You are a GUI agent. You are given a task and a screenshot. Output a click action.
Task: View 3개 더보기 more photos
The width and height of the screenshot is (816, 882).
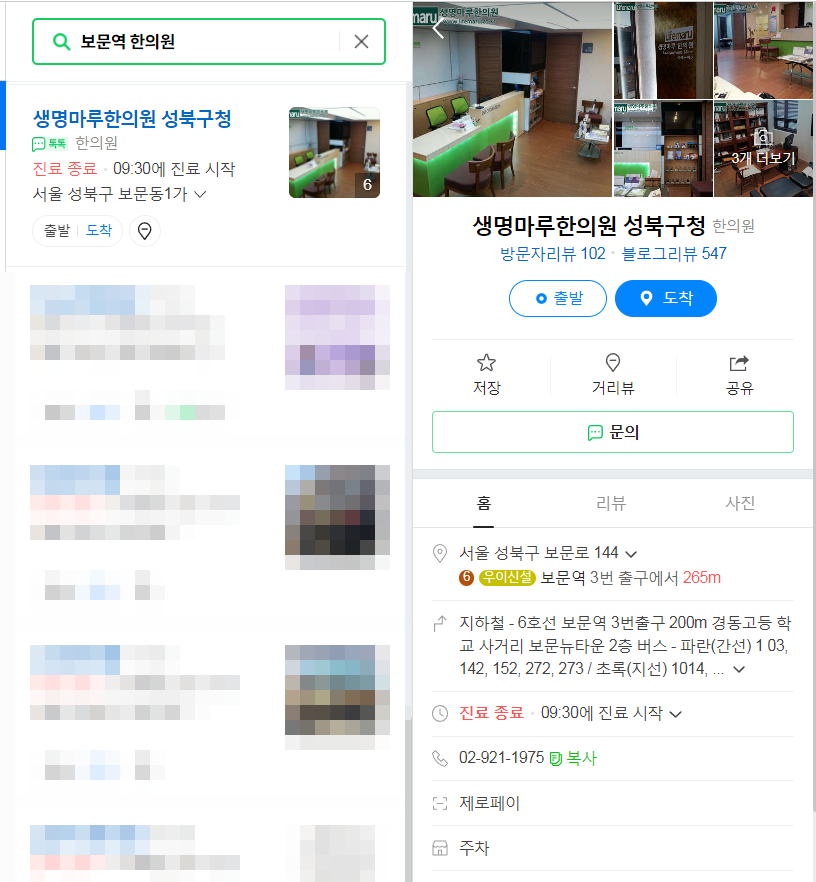762,148
